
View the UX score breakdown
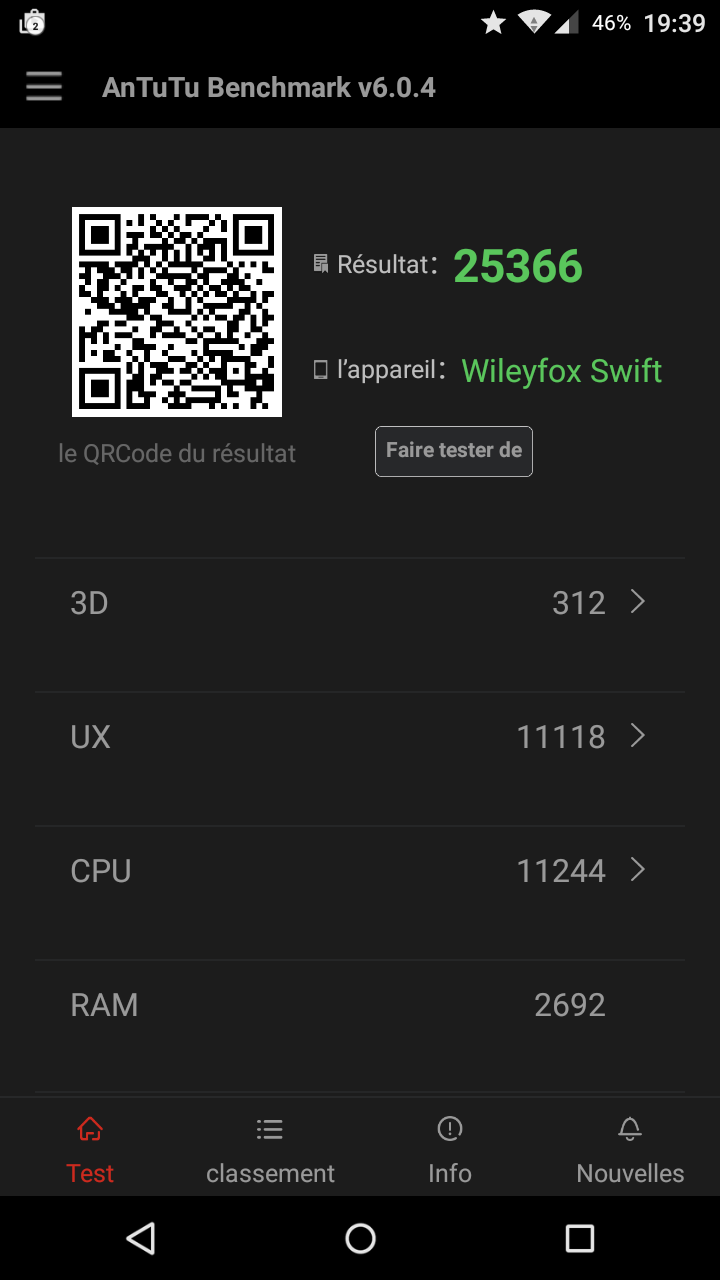[360, 737]
